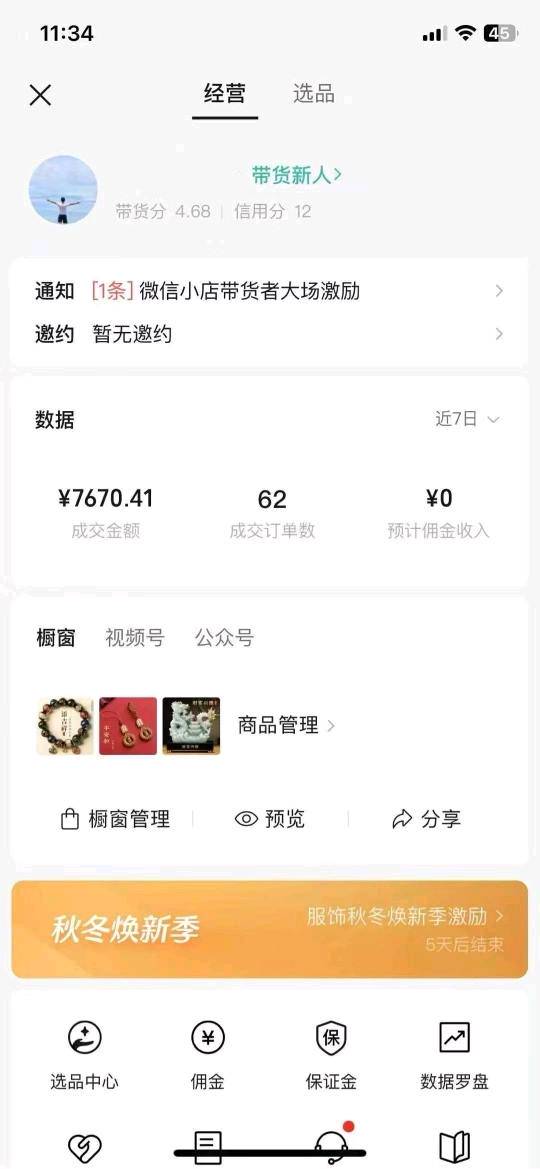Close the page with the X icon
540x1169 pixels.
tap(40, 95)
